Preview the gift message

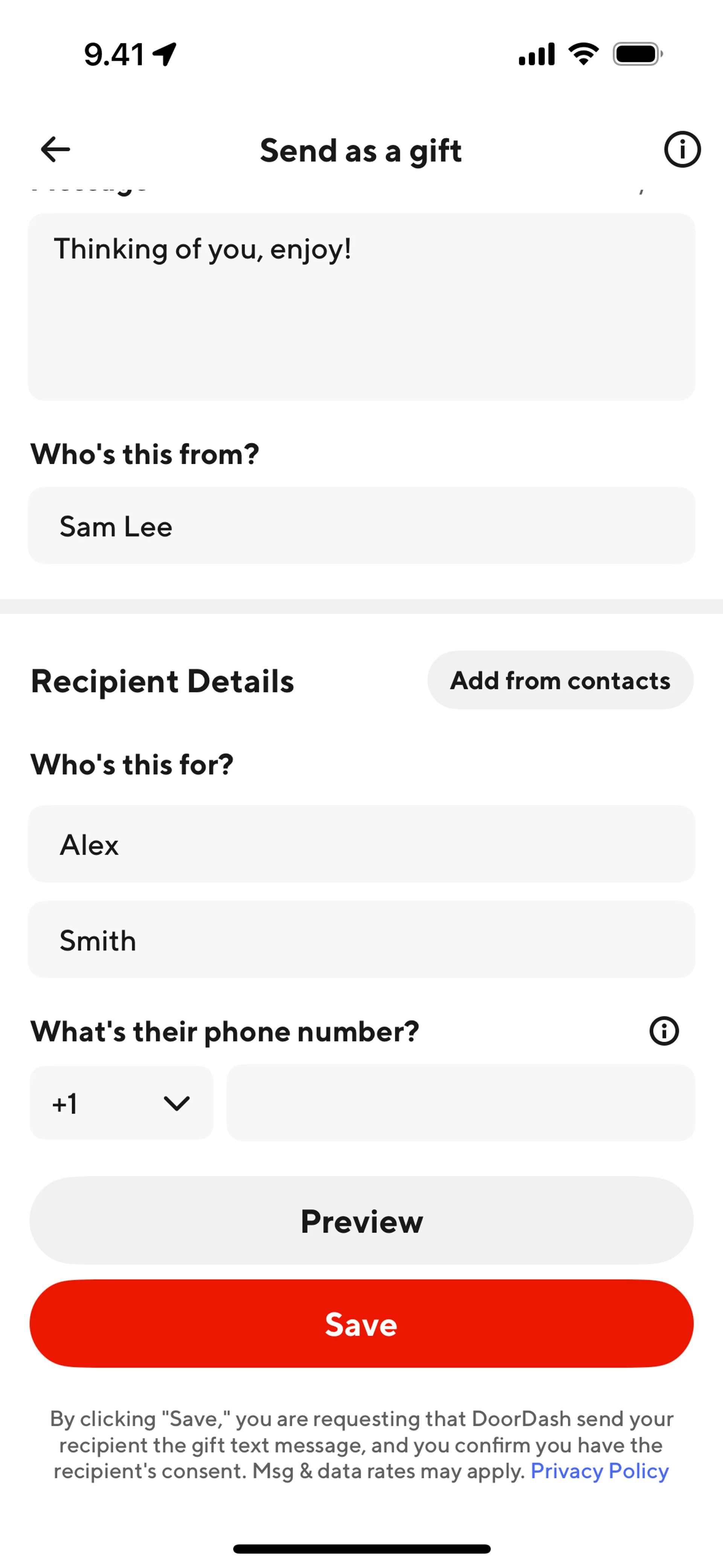pos(361,1221)
